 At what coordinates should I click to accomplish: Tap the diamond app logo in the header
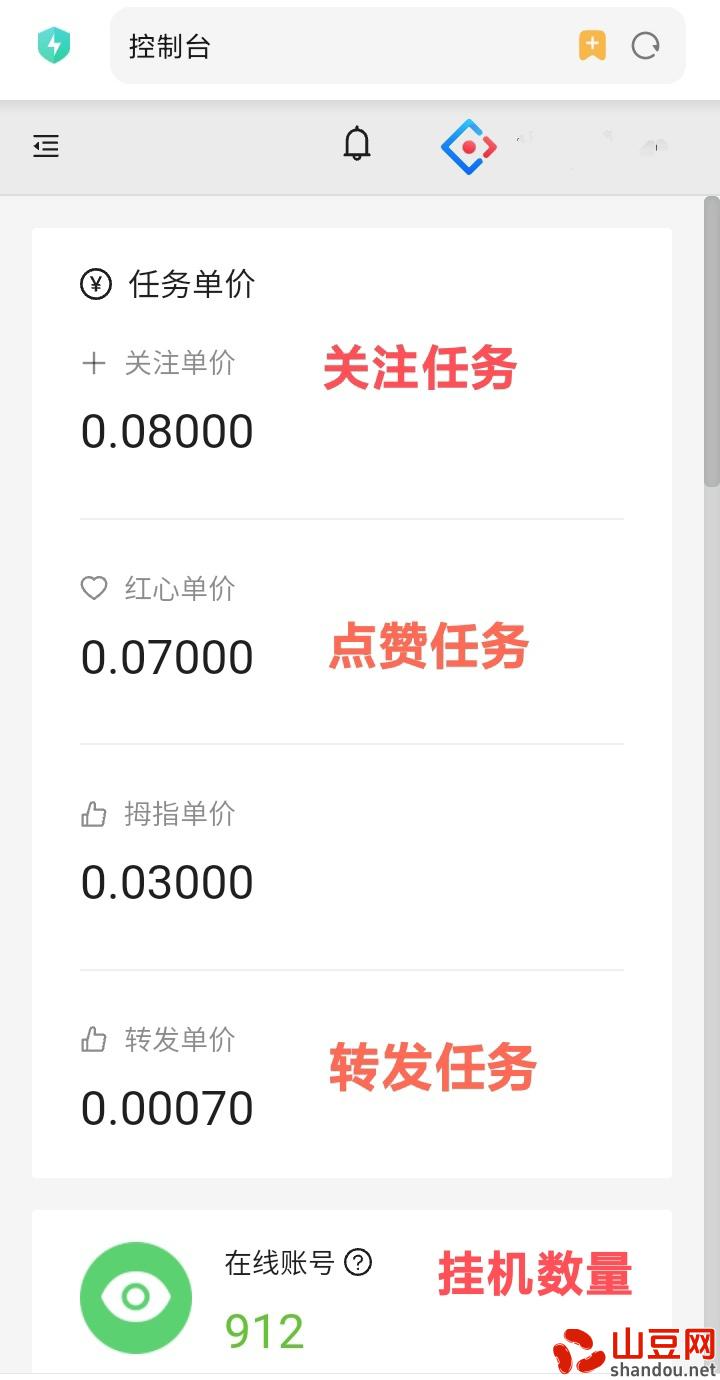[468, 145]
